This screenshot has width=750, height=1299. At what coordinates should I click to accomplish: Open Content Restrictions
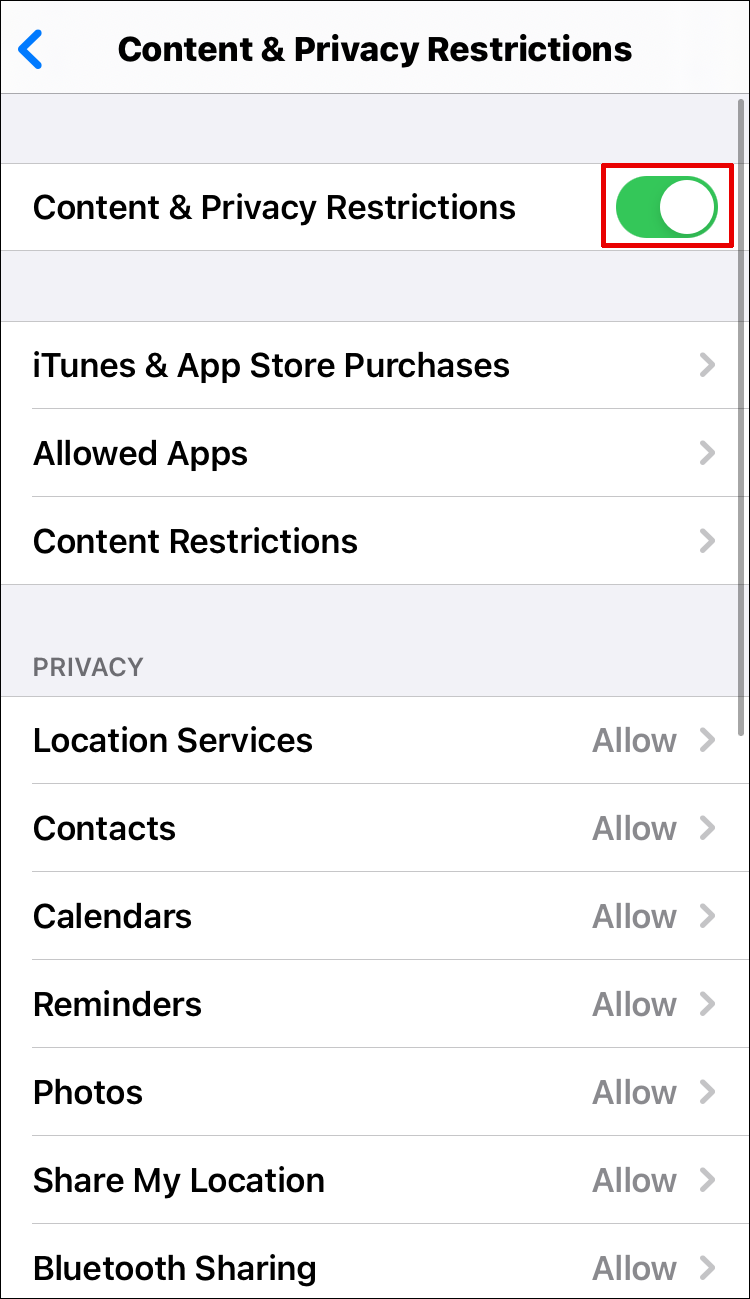coord(374,542)
